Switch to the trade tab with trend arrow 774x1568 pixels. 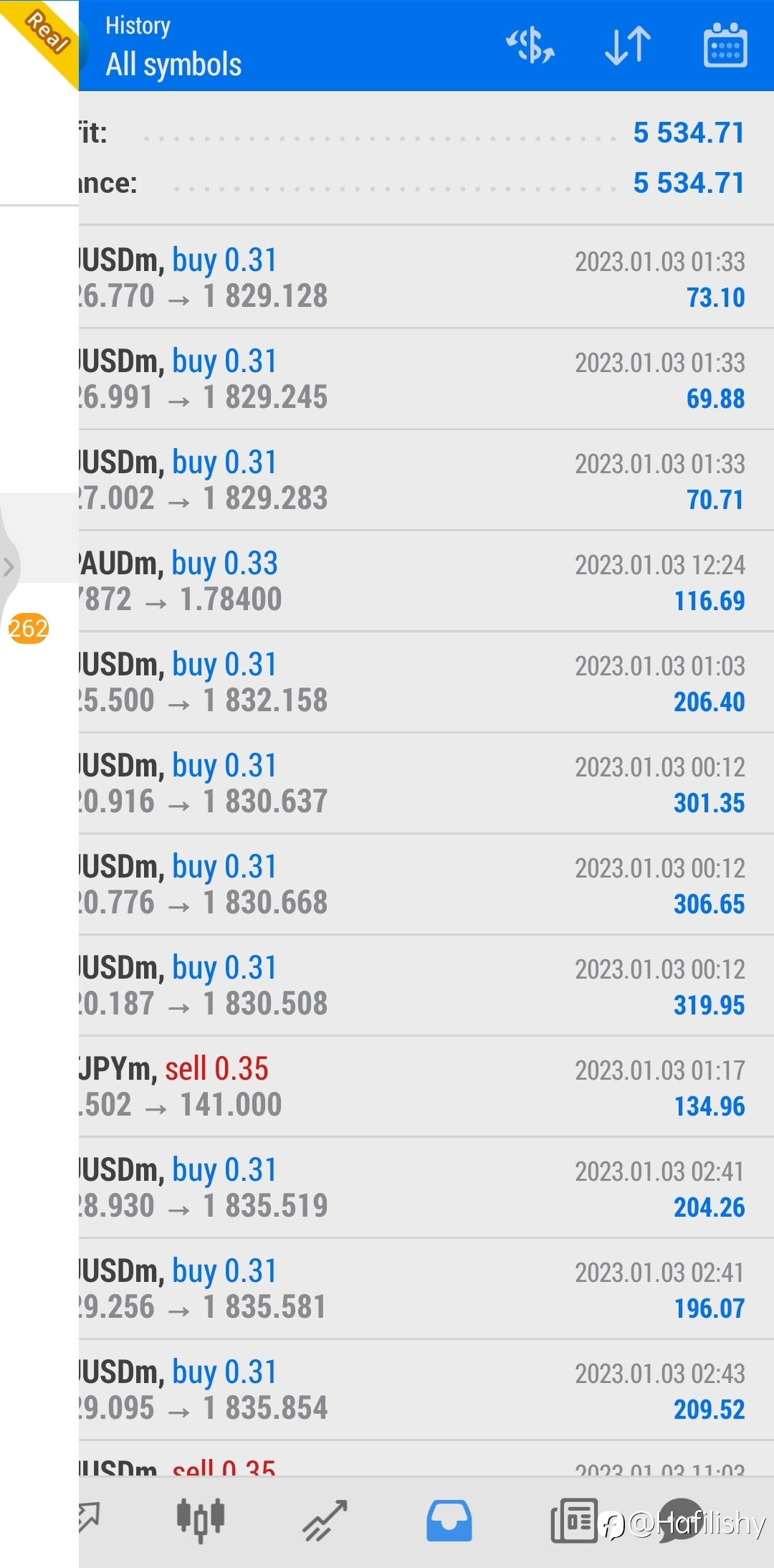point(325,1520)
